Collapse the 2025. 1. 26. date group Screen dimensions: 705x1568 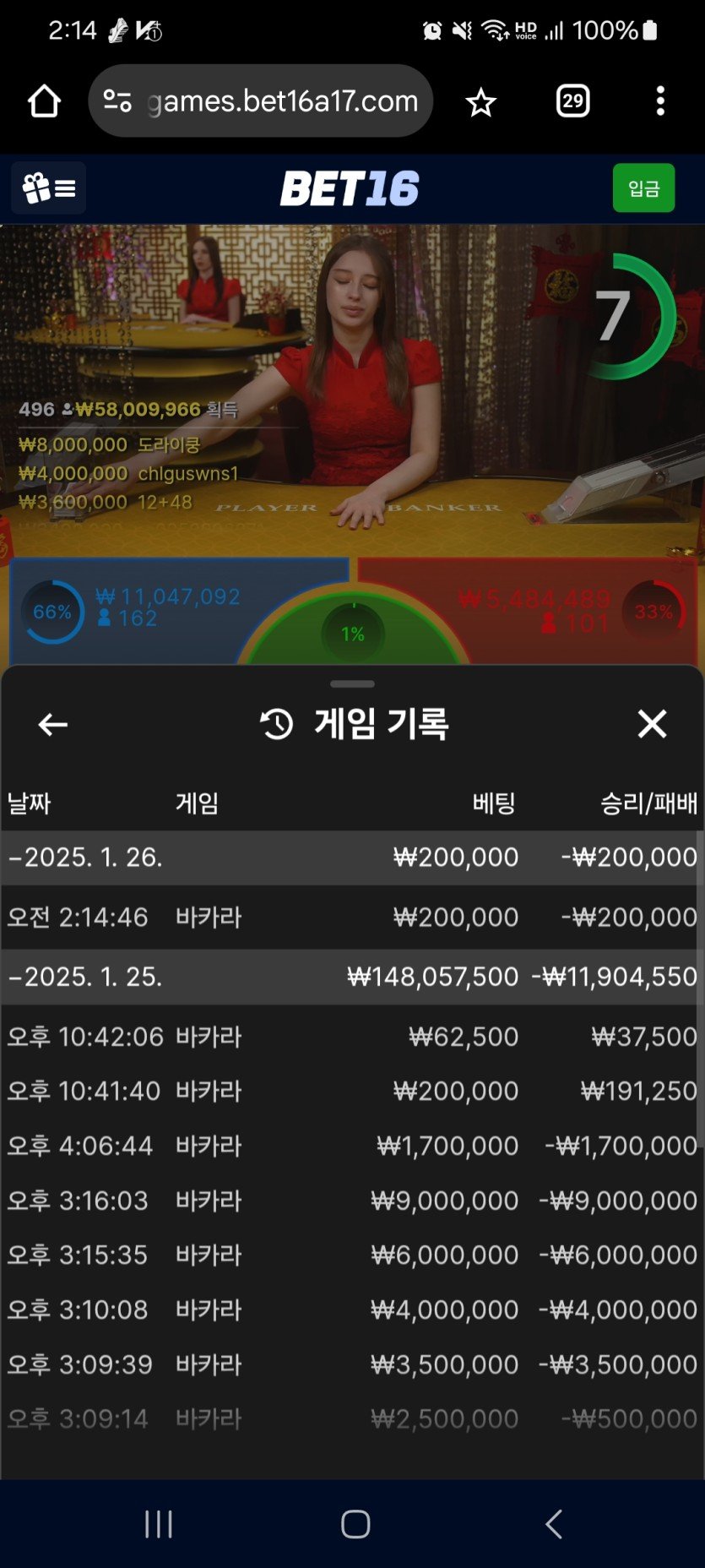coord(84,857)
